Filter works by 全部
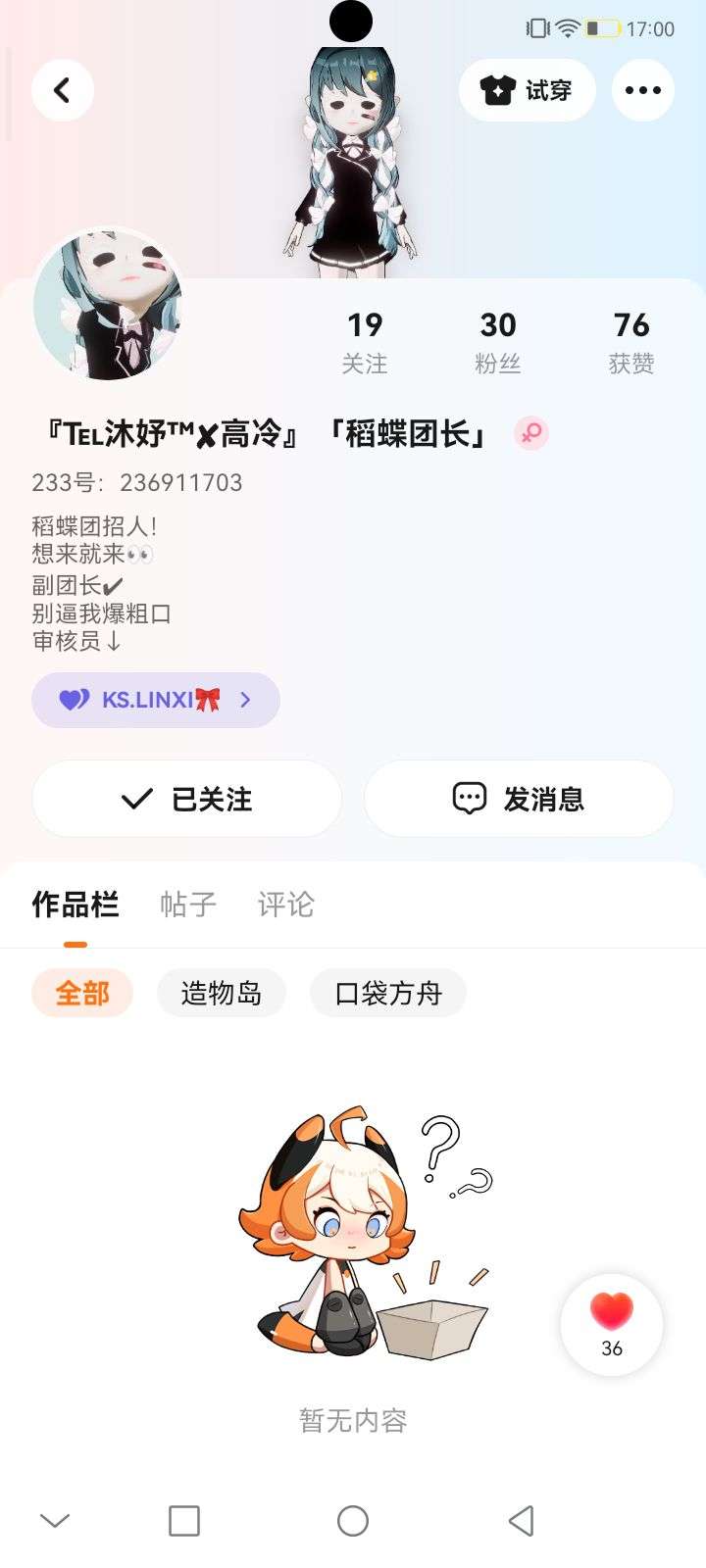 point(82,993)
